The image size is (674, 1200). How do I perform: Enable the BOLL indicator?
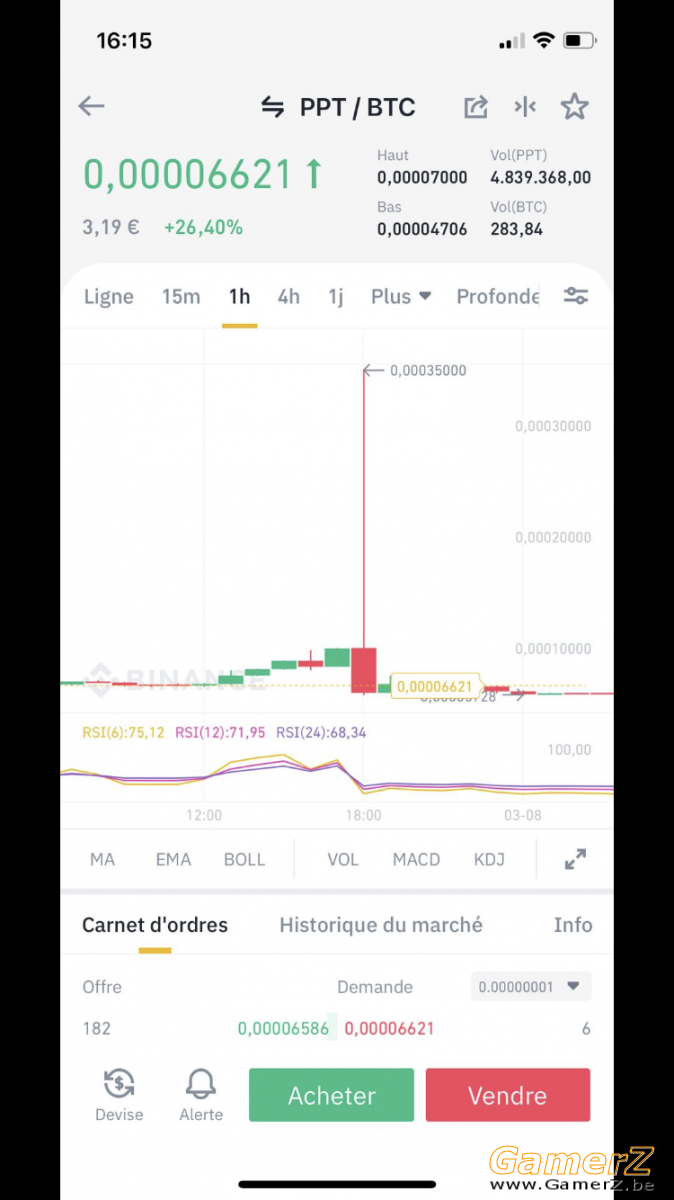(244, 859)
